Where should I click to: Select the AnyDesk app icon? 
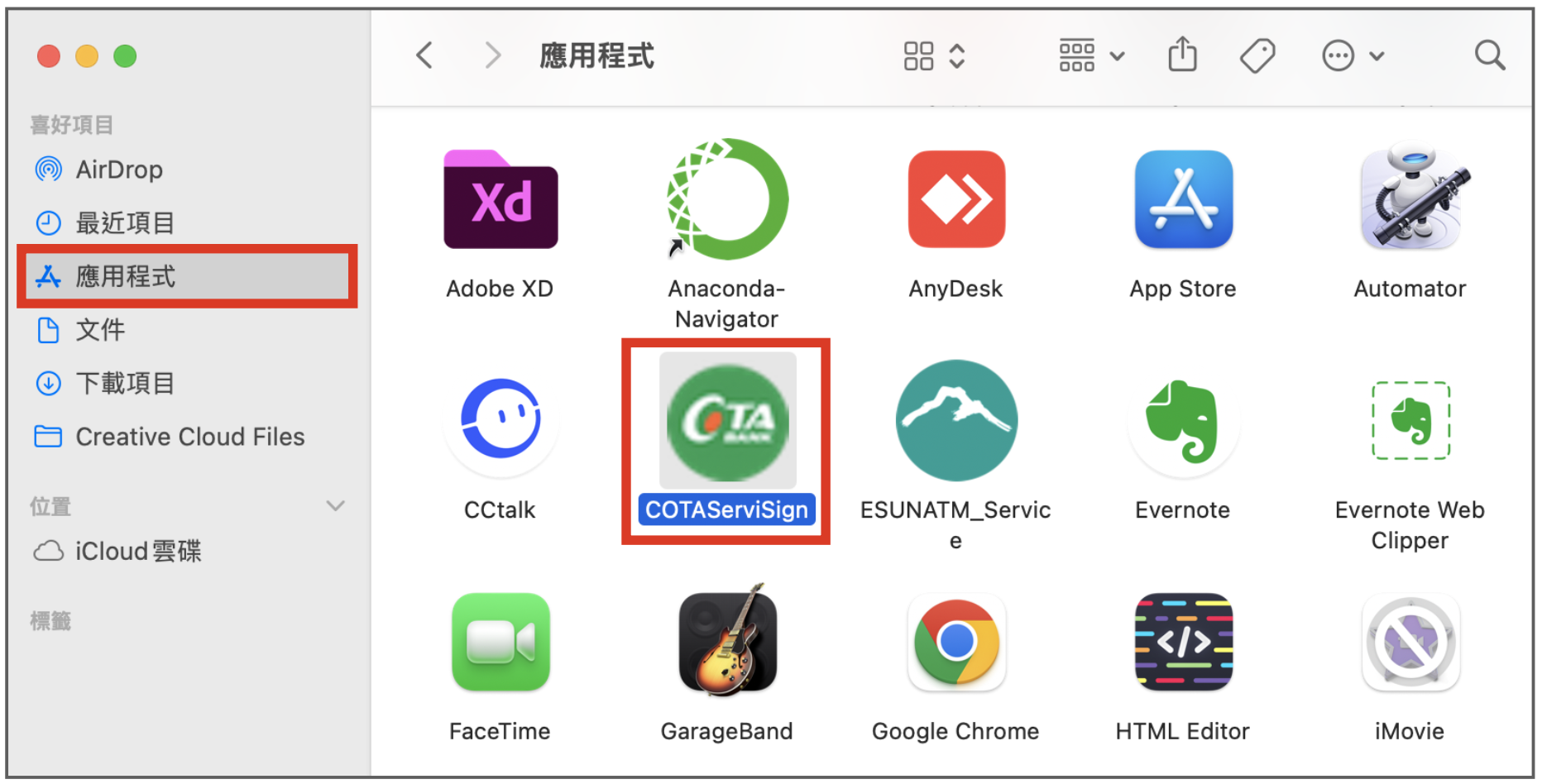coord(955,199)
